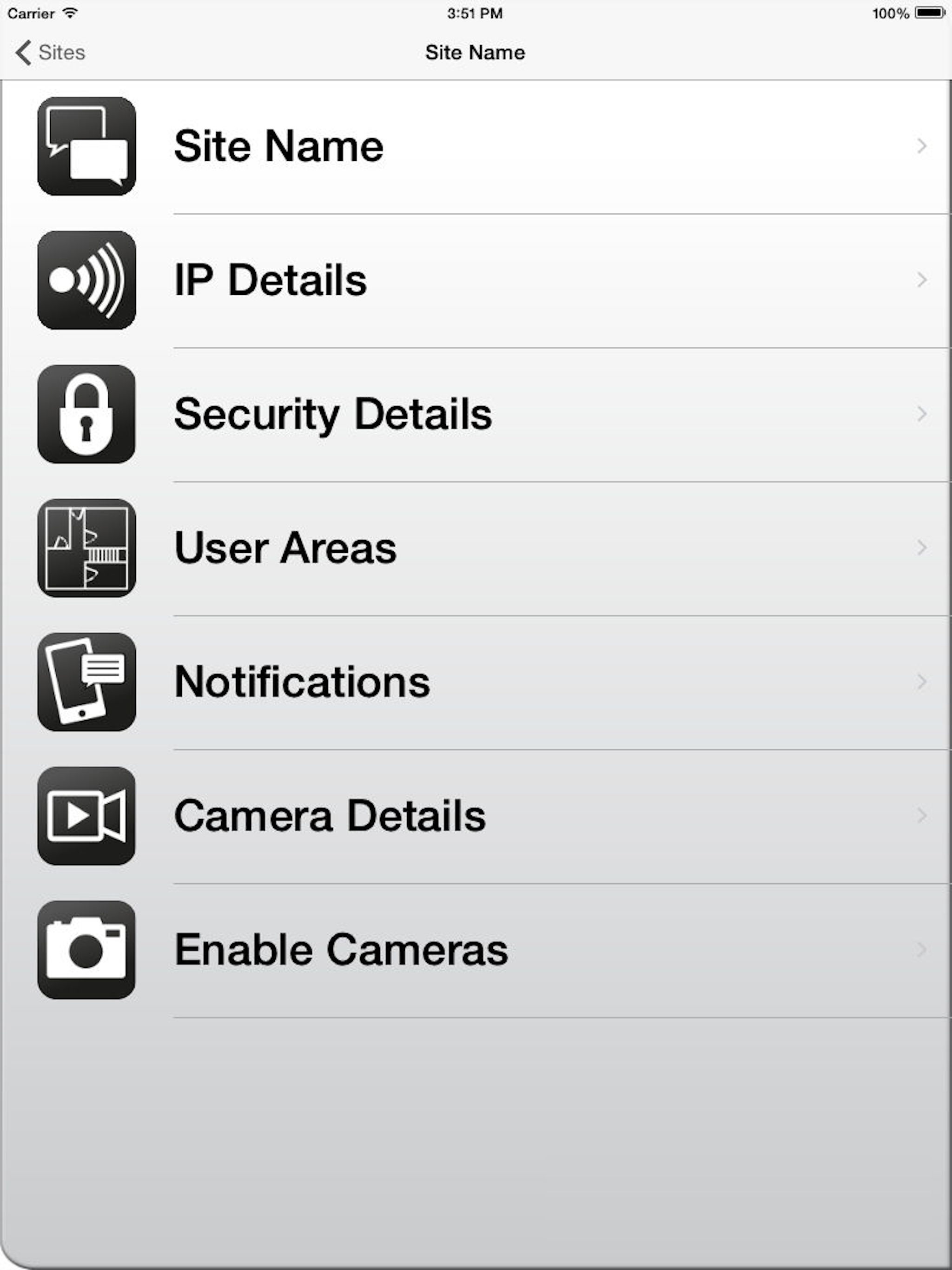The image size is (952, 1270).
Task: Open User Areas
Action: point(285,548)
